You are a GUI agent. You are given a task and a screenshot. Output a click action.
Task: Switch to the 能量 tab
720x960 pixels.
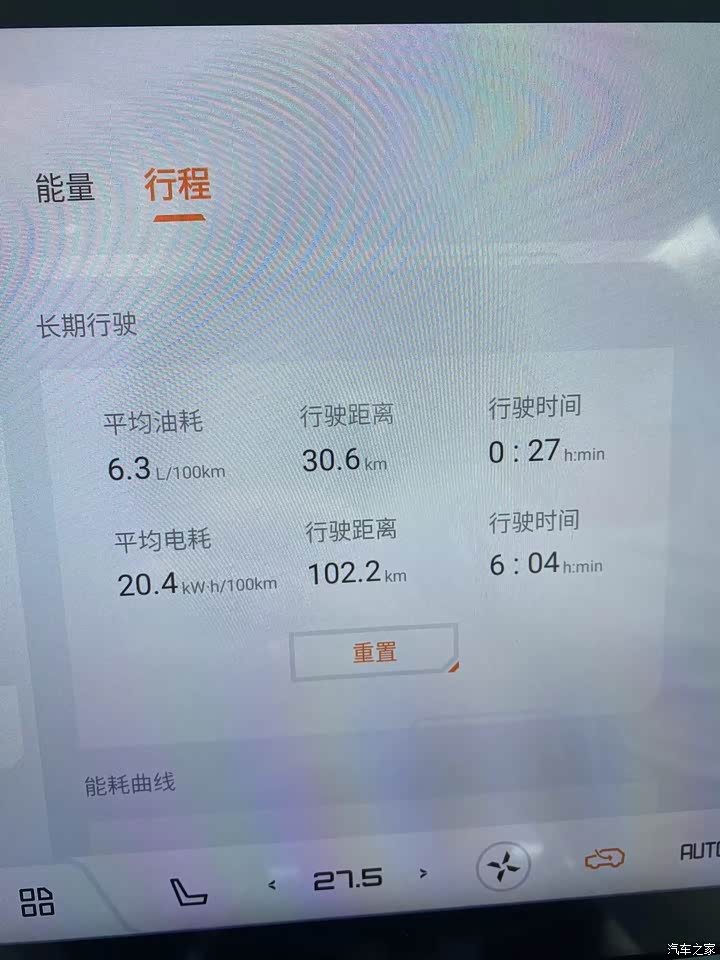coord(66,187)
